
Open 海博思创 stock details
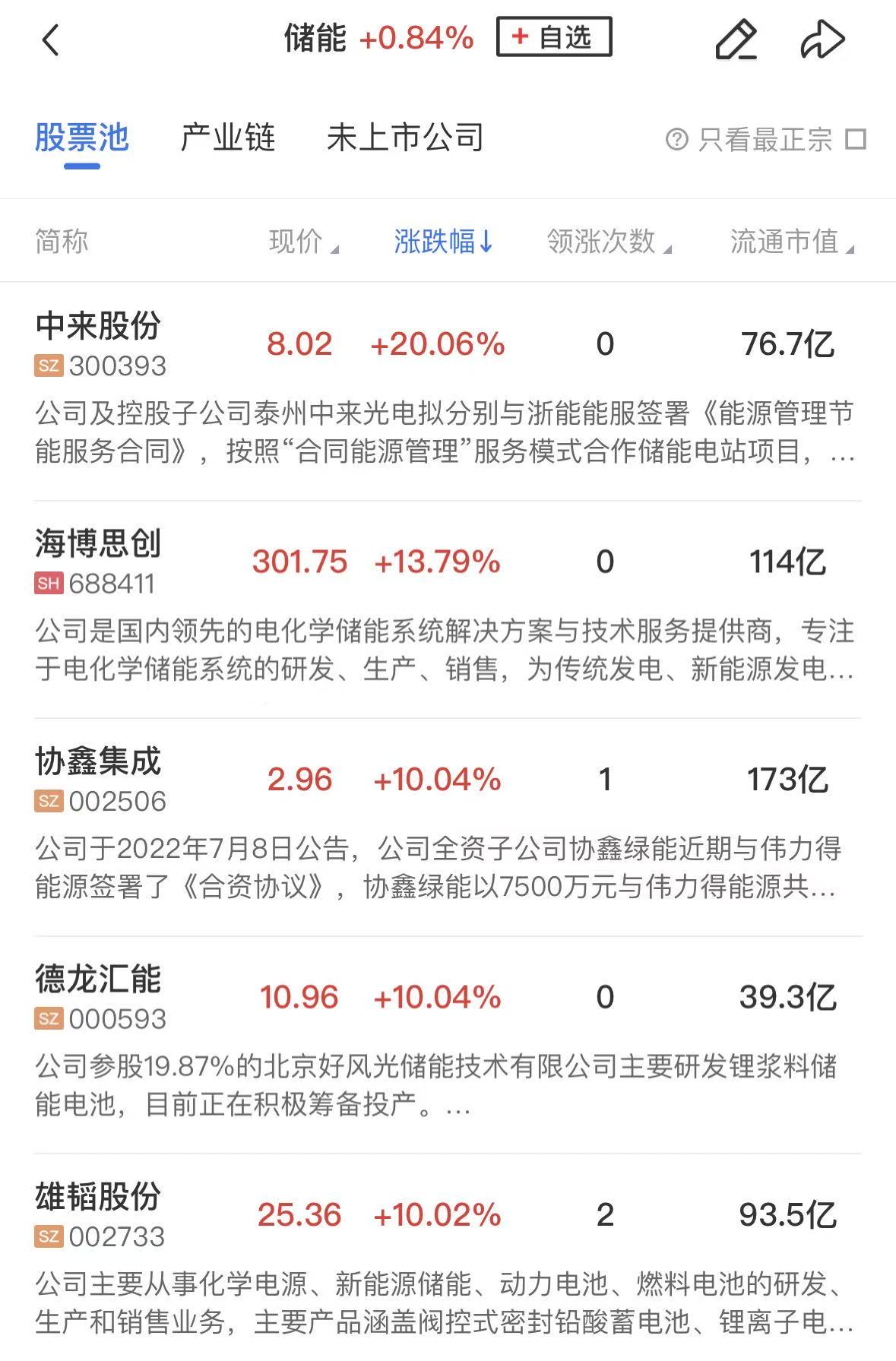point(98,562)
